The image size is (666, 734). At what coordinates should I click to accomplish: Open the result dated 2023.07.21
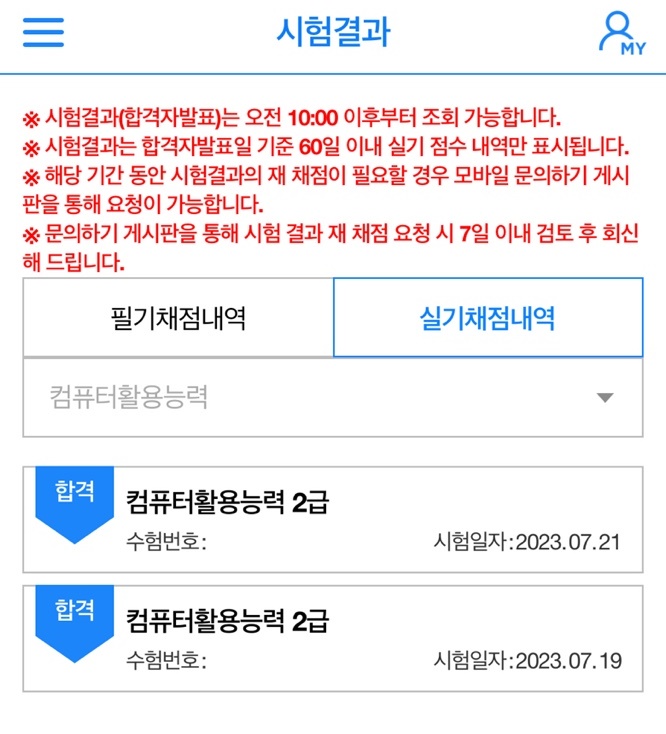pos(333,519)
